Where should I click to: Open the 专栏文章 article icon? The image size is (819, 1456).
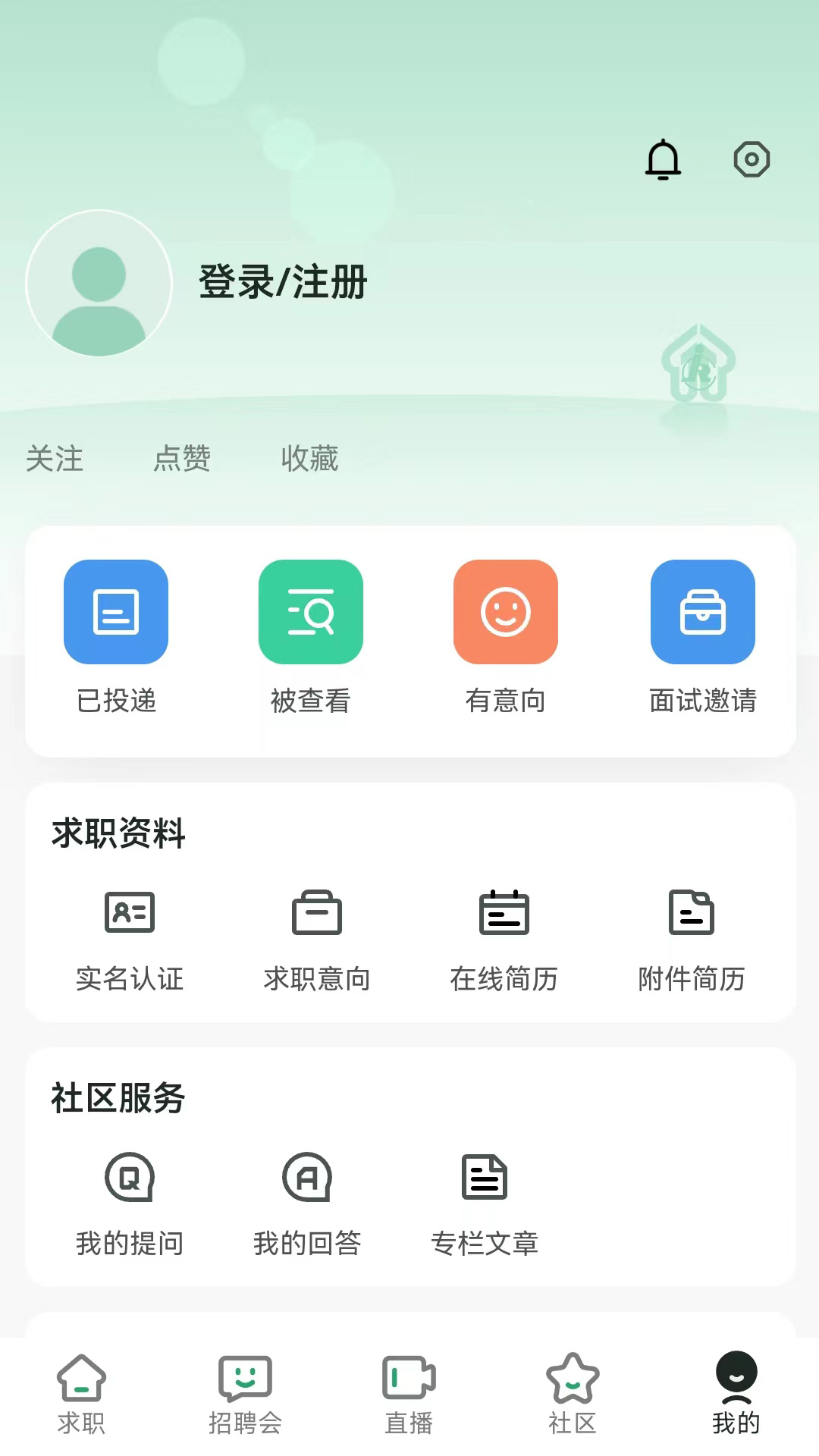pyautogui.click(x=485, y=1177)
